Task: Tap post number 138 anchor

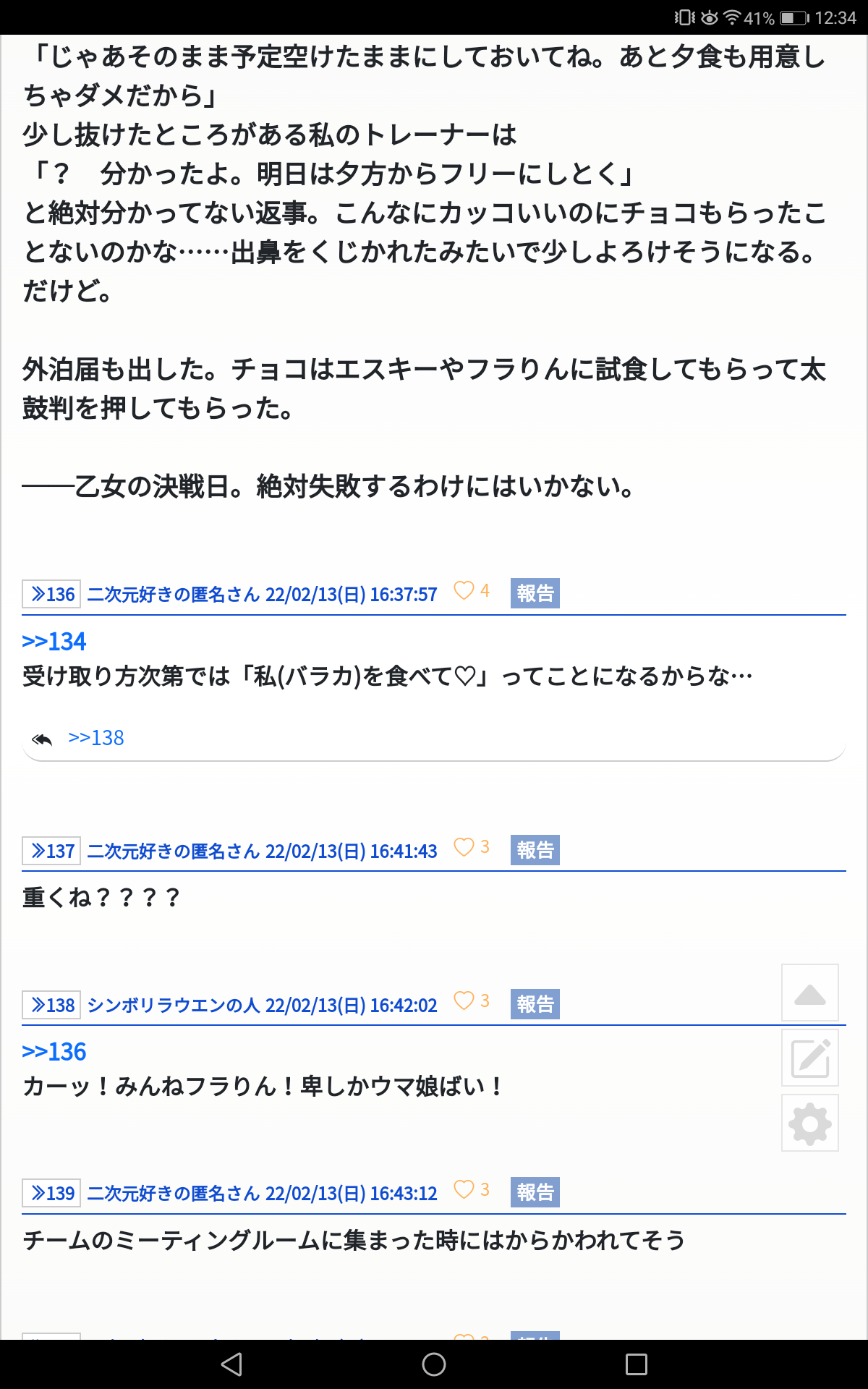Action: coord(51,1005)
